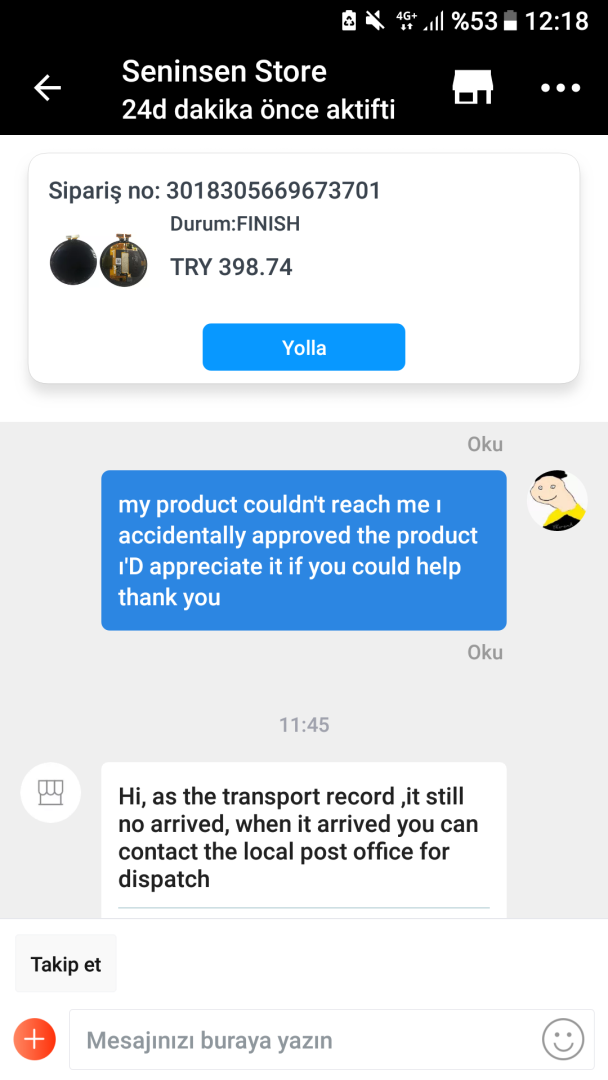Open the Seninsen Store shop page
Screen dimensions: 608x1080
click(473, 88)
